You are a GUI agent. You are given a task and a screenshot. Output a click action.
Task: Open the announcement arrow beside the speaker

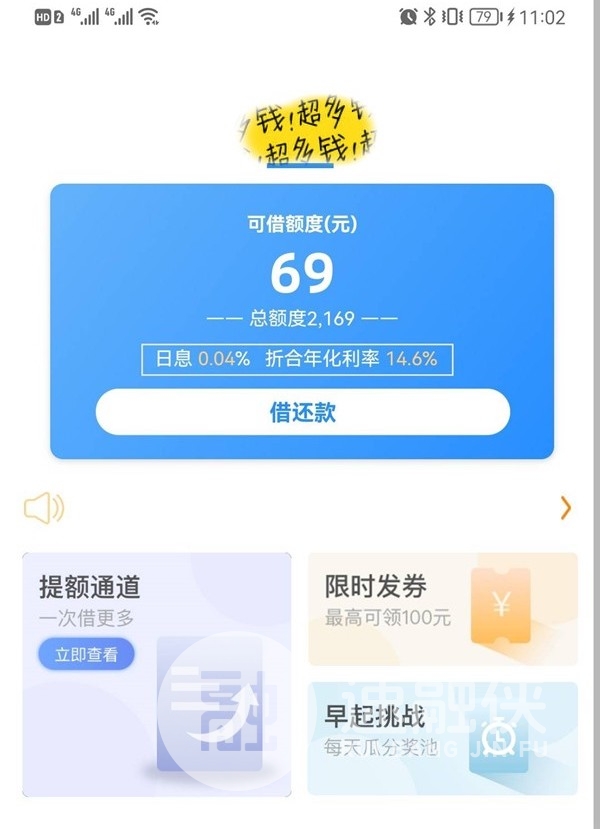tap(565, 508)
